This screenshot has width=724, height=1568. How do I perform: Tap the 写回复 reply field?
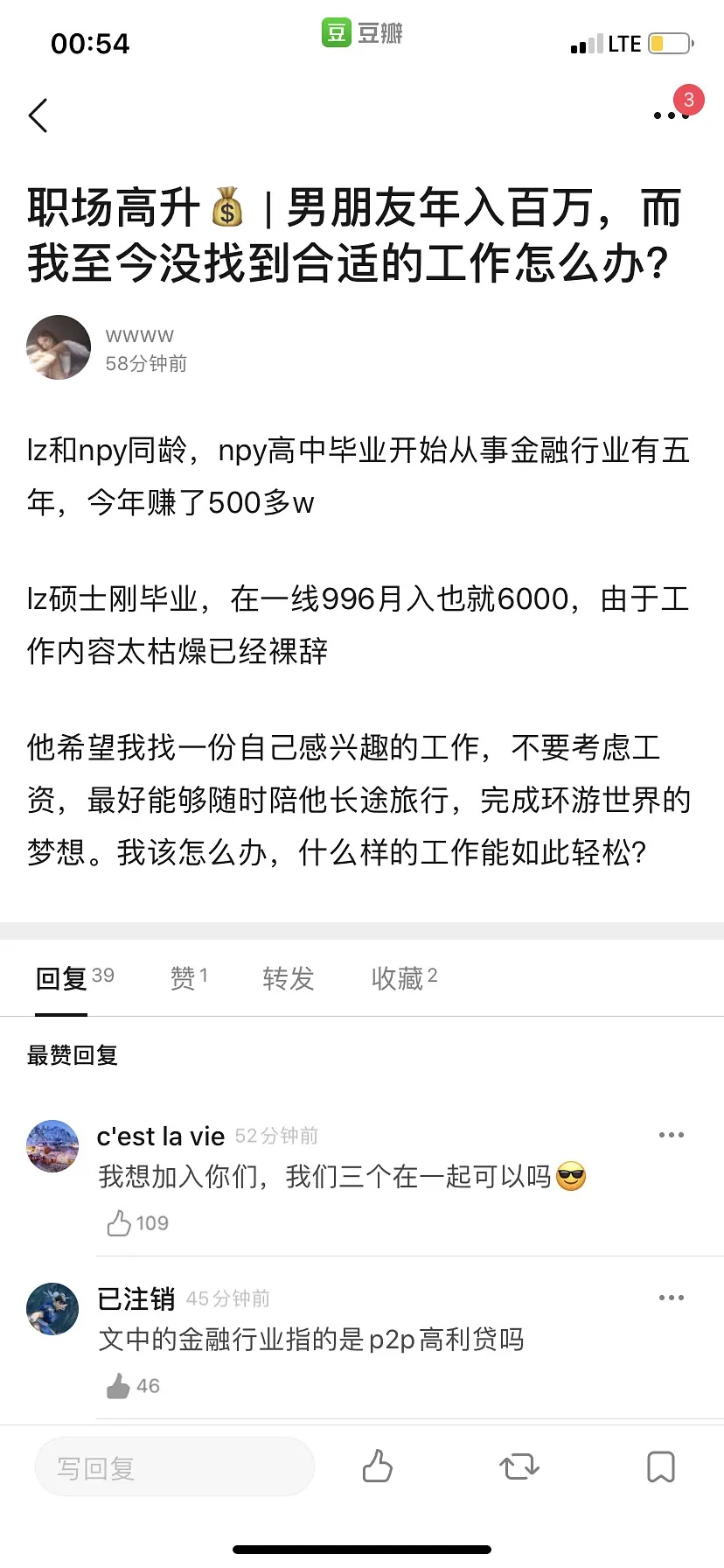174,1467
